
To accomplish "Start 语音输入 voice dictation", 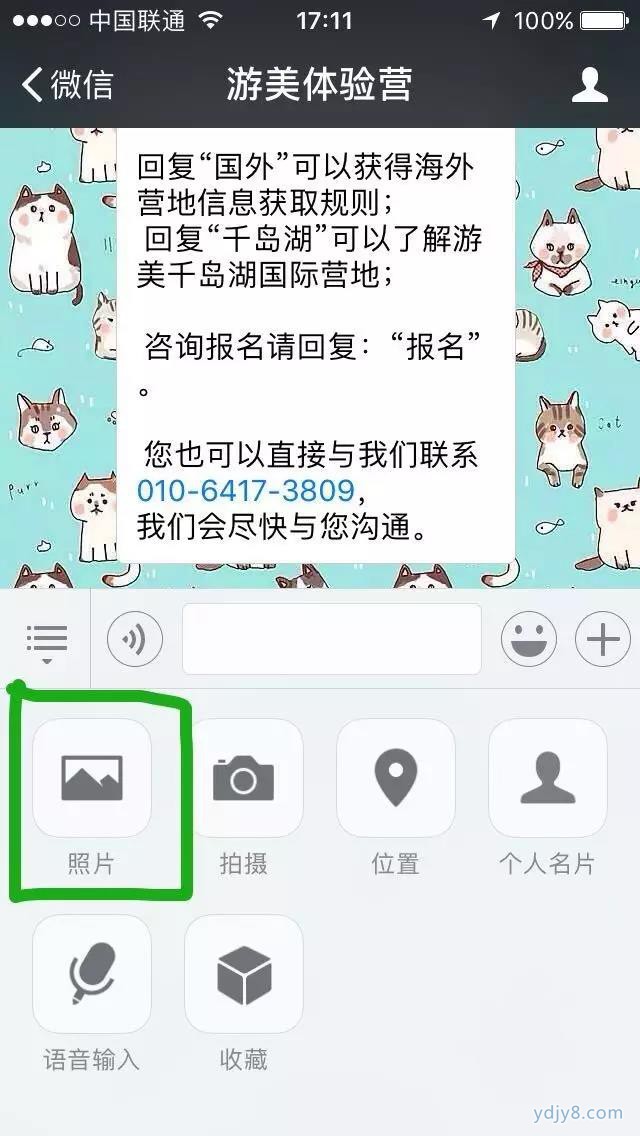I will coord(92,974).
